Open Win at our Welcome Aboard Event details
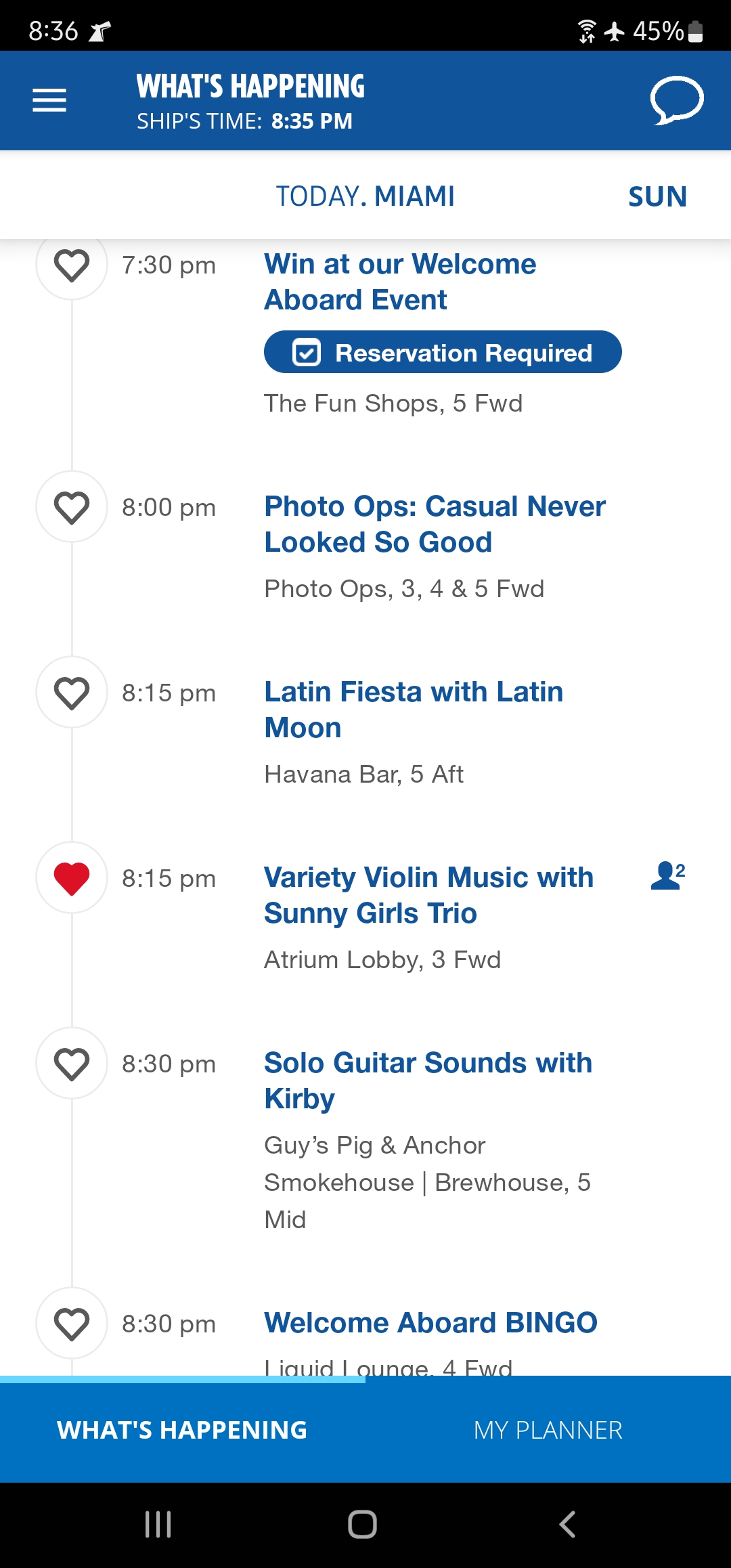Image resolution: width=731 pixels, height=1568 pixels. point(400,282)
